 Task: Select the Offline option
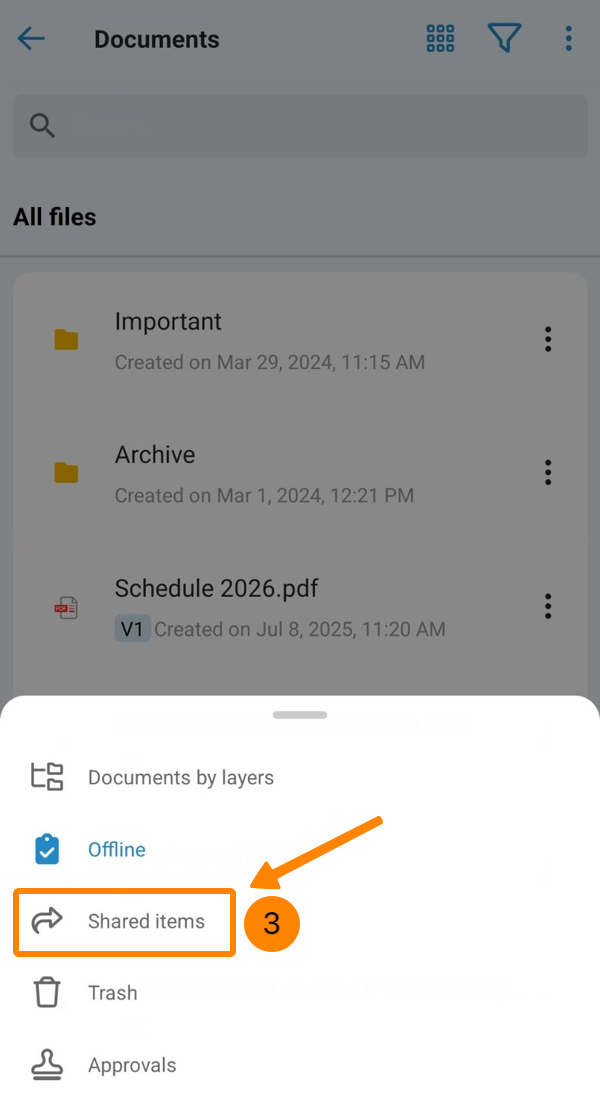116,849
